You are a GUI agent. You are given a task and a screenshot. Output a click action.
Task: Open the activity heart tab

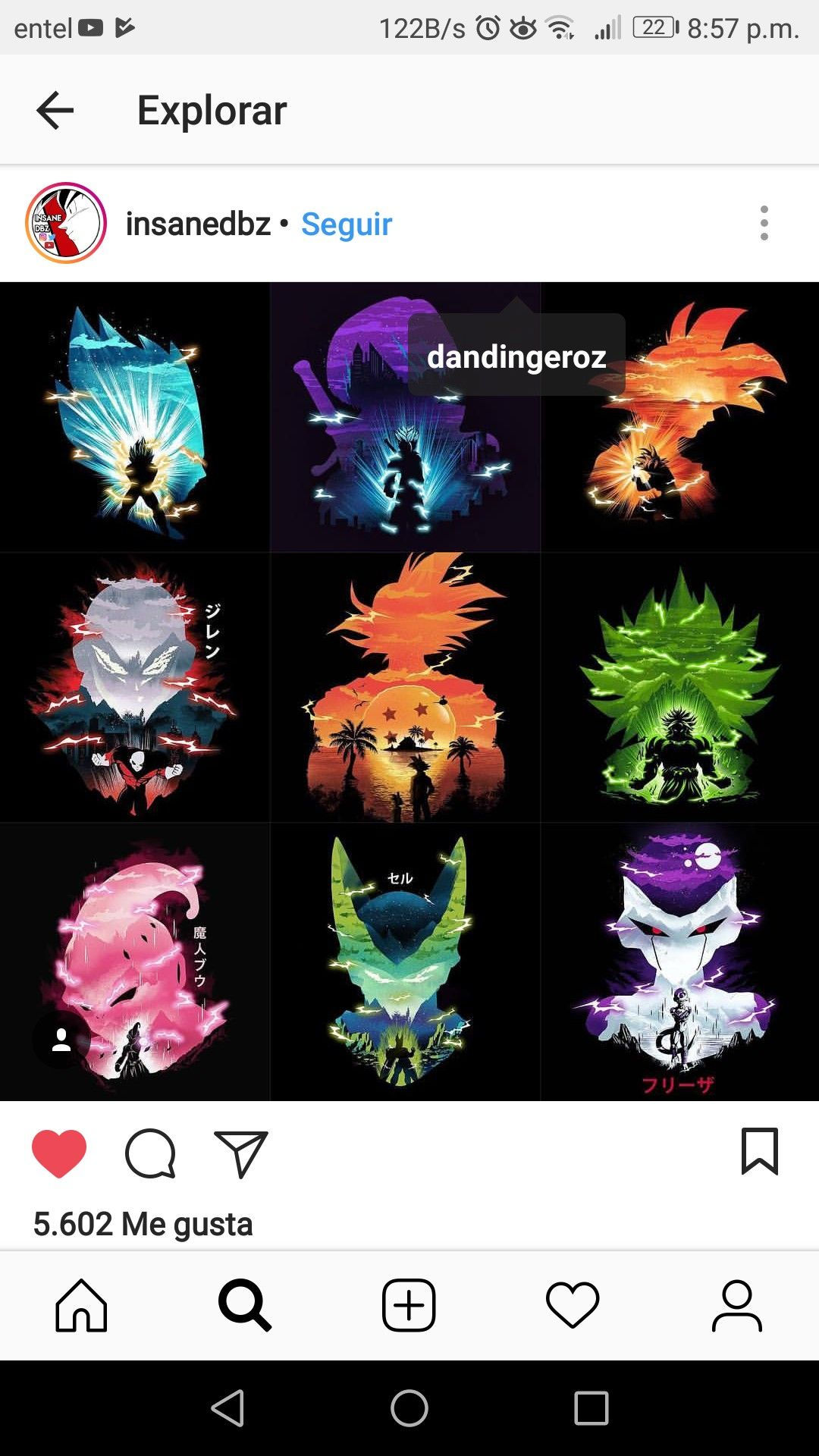573,1305
